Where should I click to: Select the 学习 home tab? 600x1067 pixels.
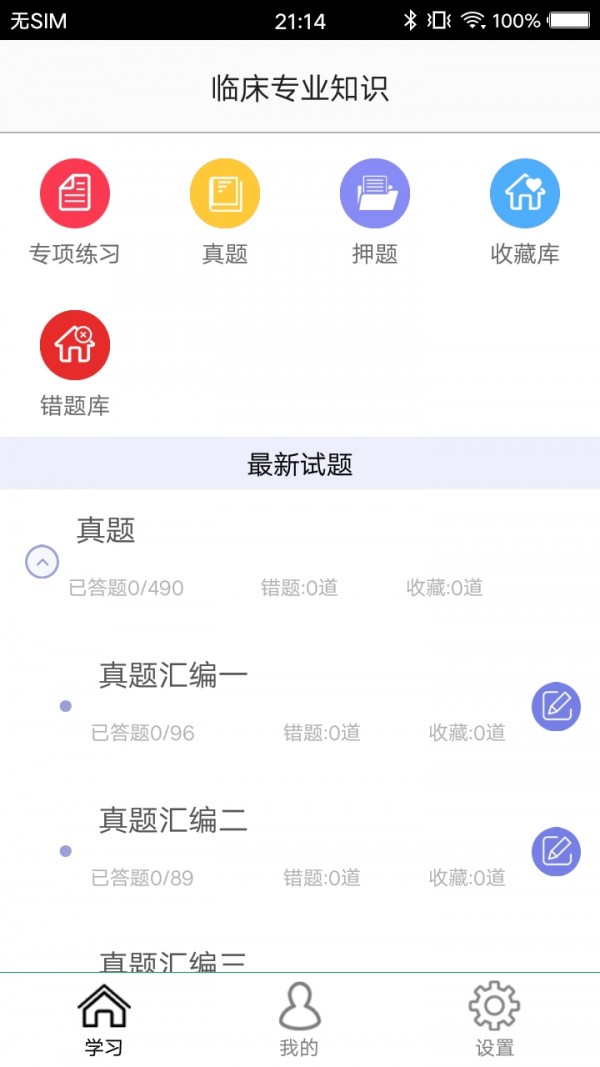coord(104,1018)
